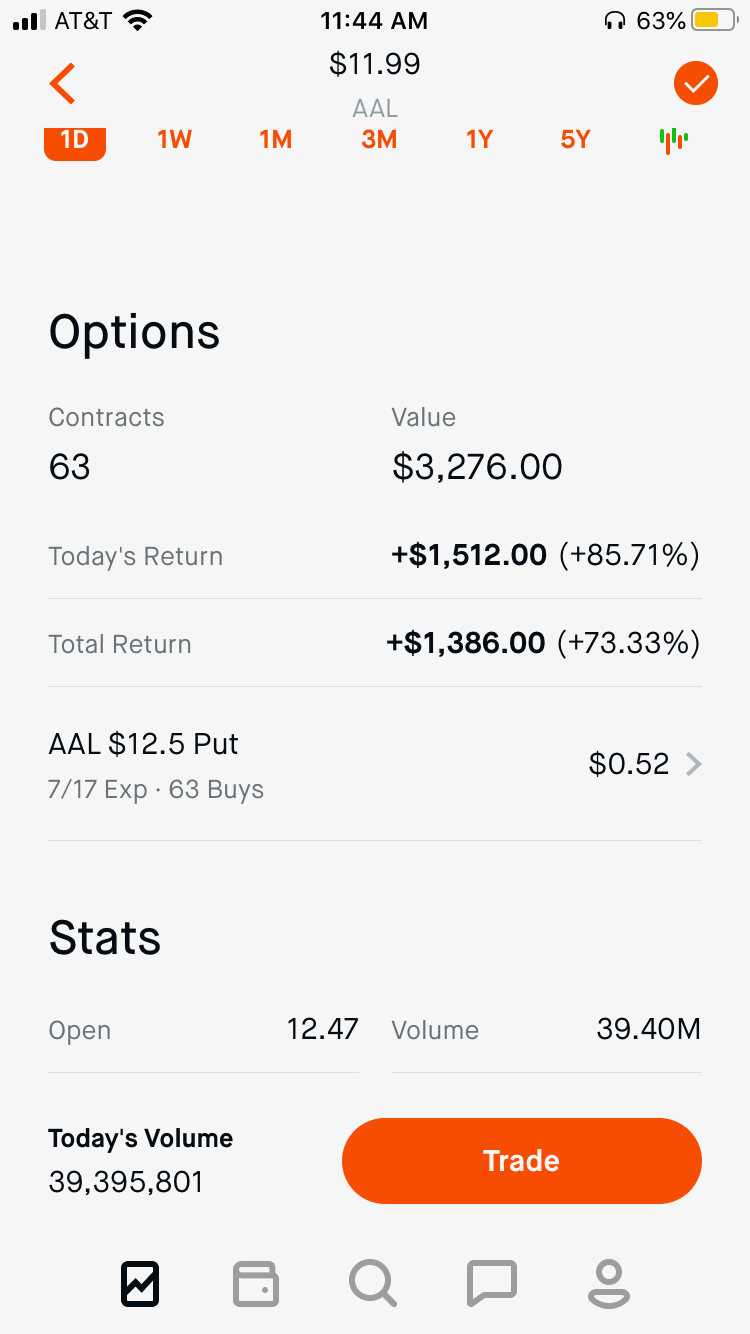The width and height of the screenshot is (750, 1334).
Task: Tap the orange checkmark watchlist icon
Action: (x=695, y=84)
